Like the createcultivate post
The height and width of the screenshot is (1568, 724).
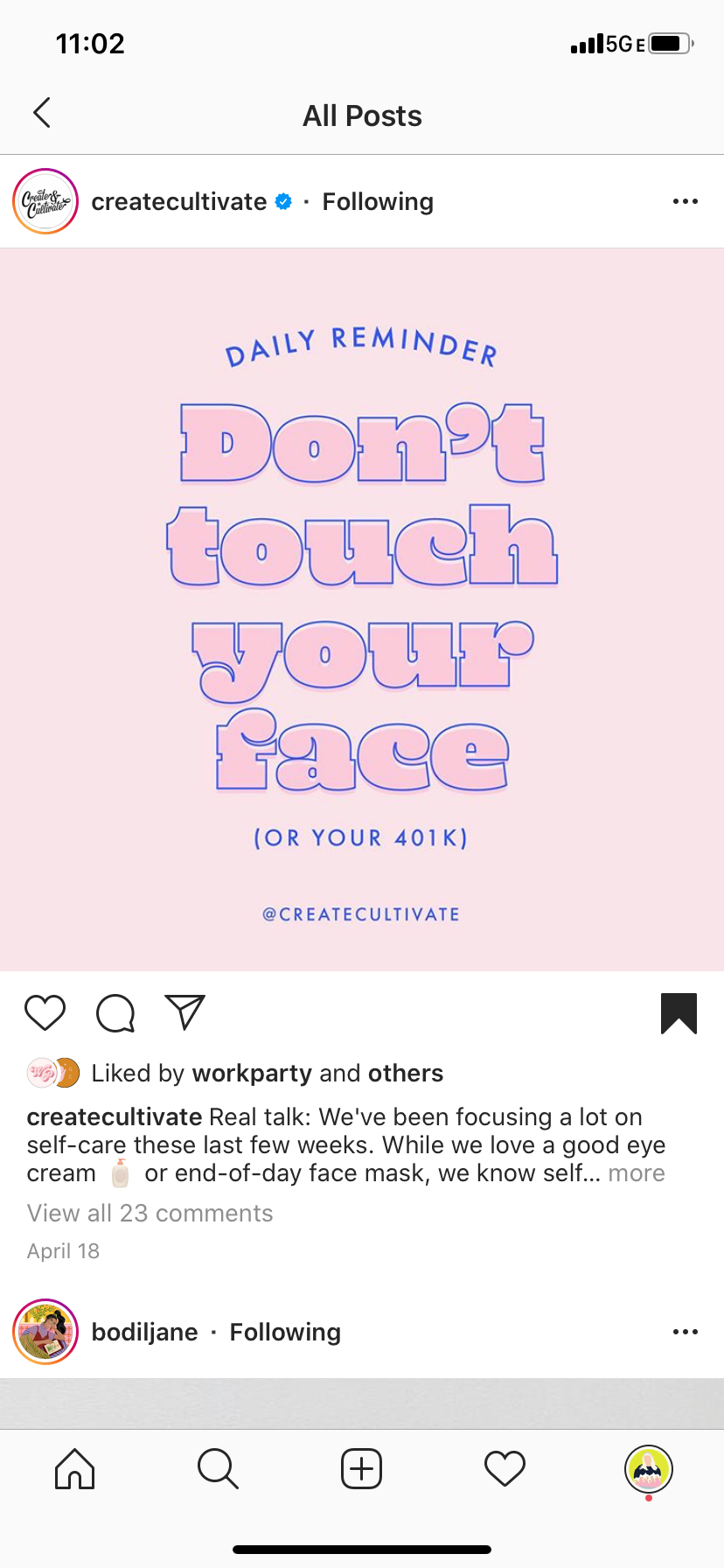coord(45,1013)
